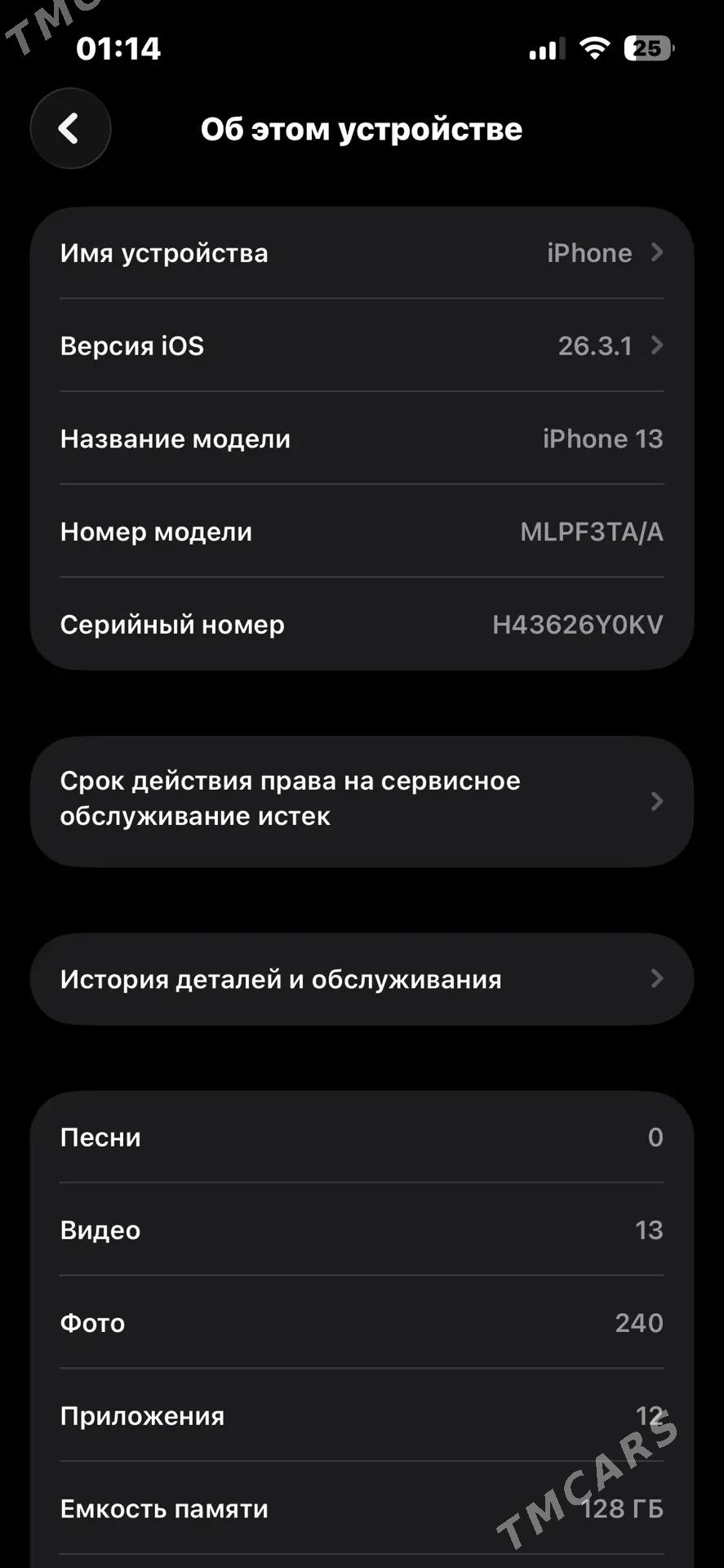This screenshot has height=1568, width=724.
Task: Open the Имя устройства row
Action: (362, 253)
